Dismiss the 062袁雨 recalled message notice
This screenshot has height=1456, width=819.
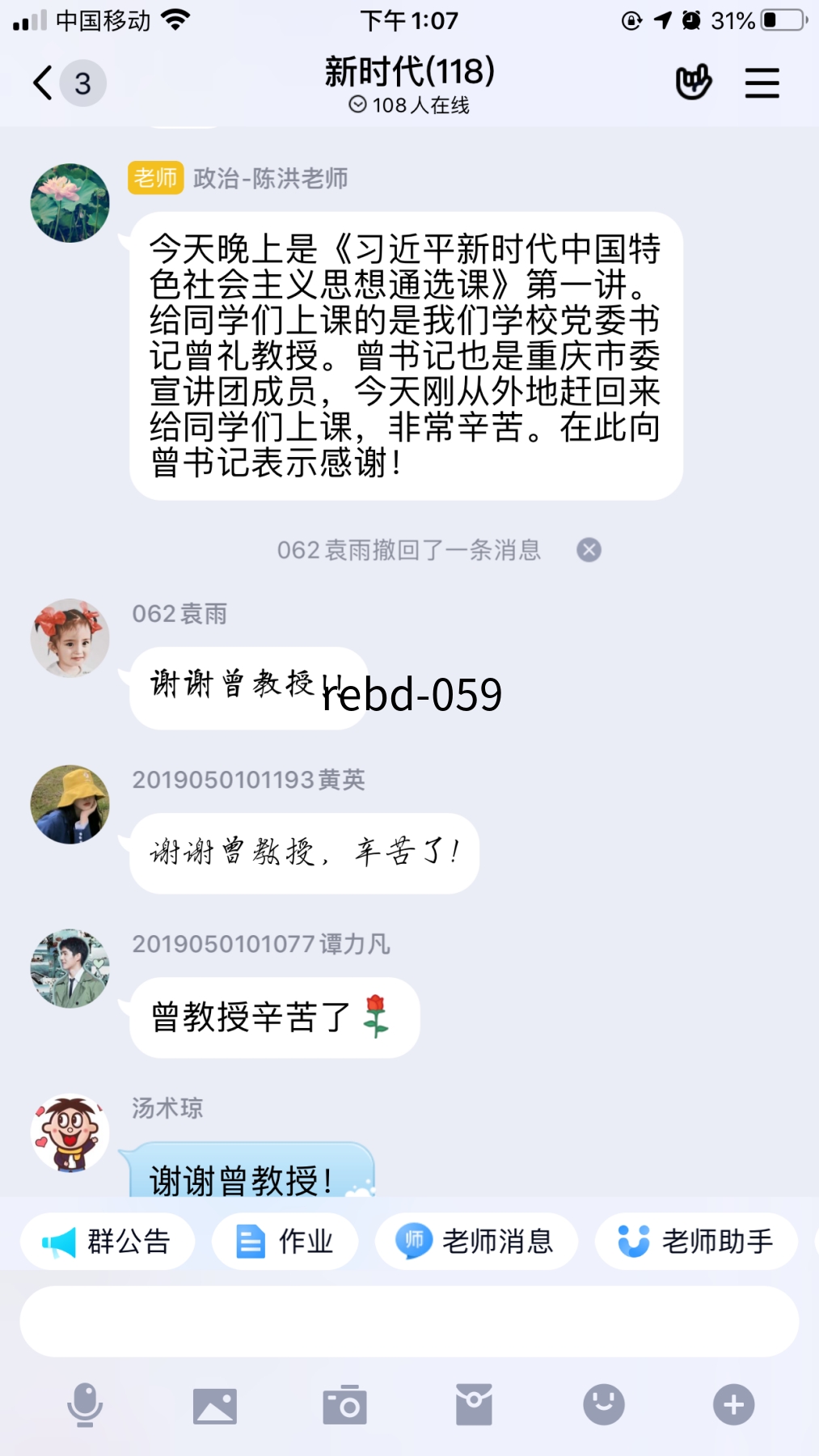click(589, 550)
